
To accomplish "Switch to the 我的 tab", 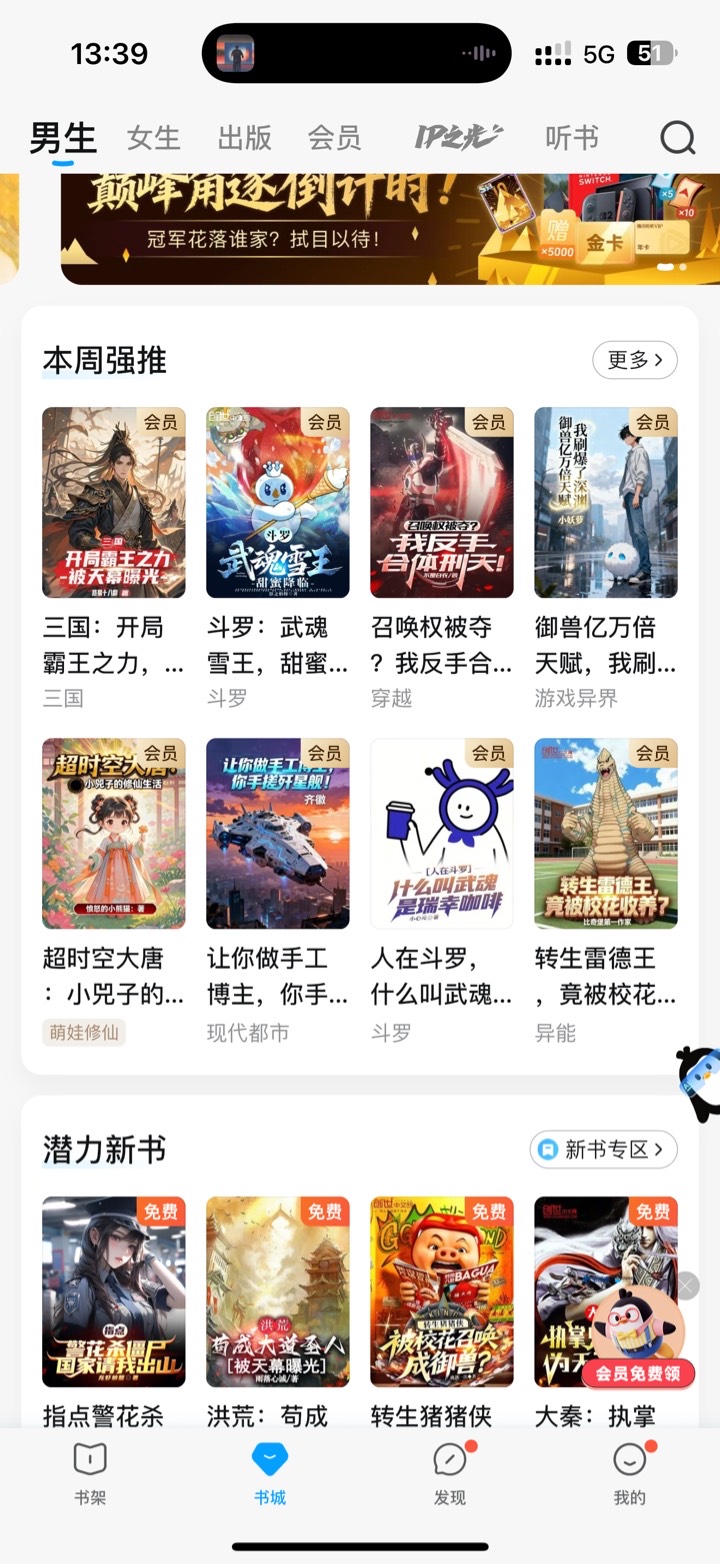I will click(x=630, y=1473).
